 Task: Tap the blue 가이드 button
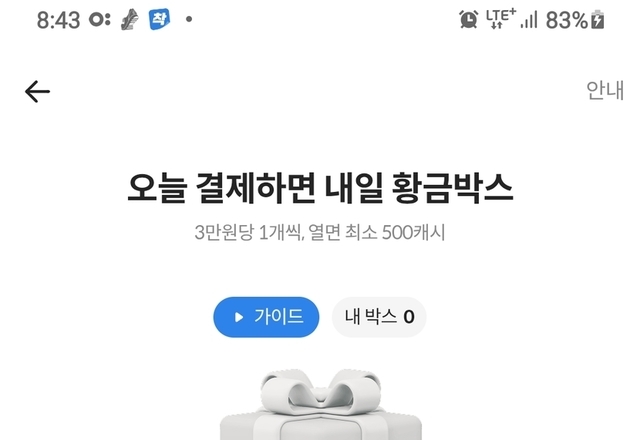[266, 317]
